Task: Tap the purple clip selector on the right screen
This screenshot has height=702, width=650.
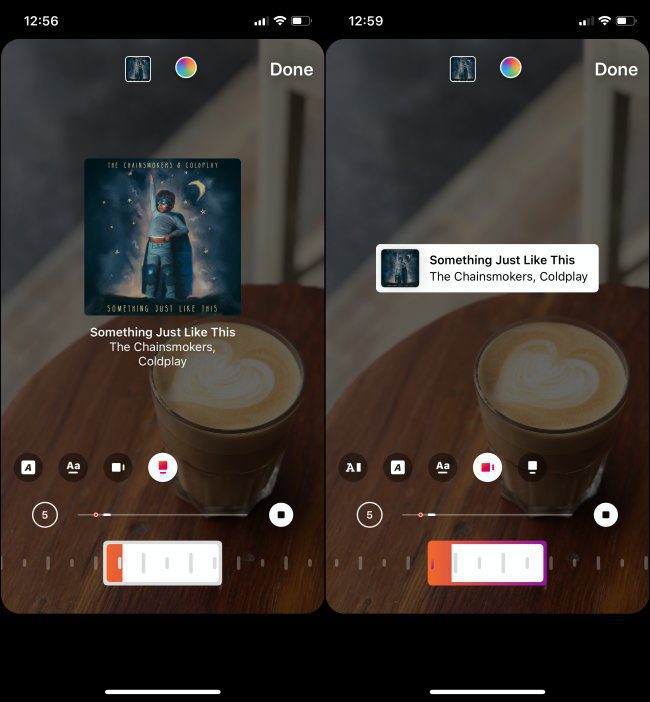Action: click(488, 562)
